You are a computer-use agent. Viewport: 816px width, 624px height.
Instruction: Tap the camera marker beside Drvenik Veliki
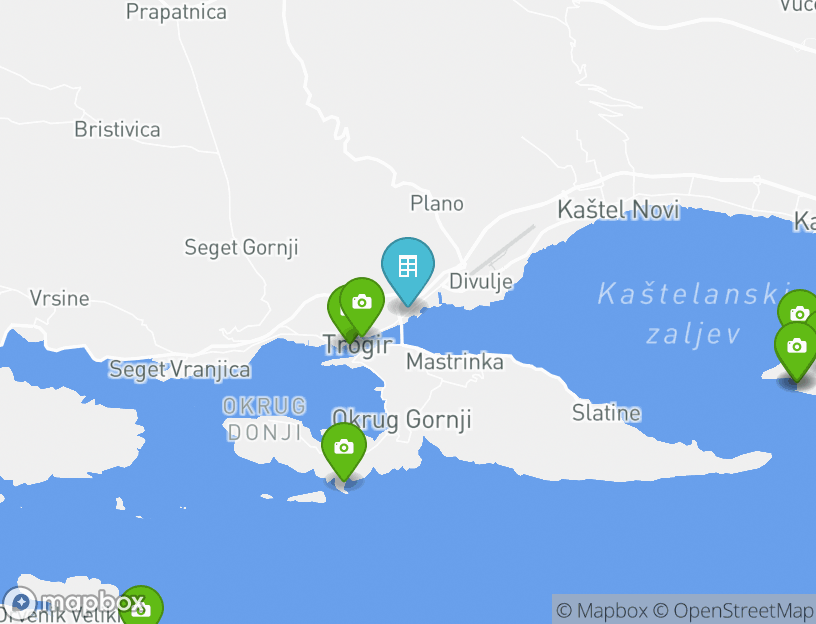coord(142,607)
